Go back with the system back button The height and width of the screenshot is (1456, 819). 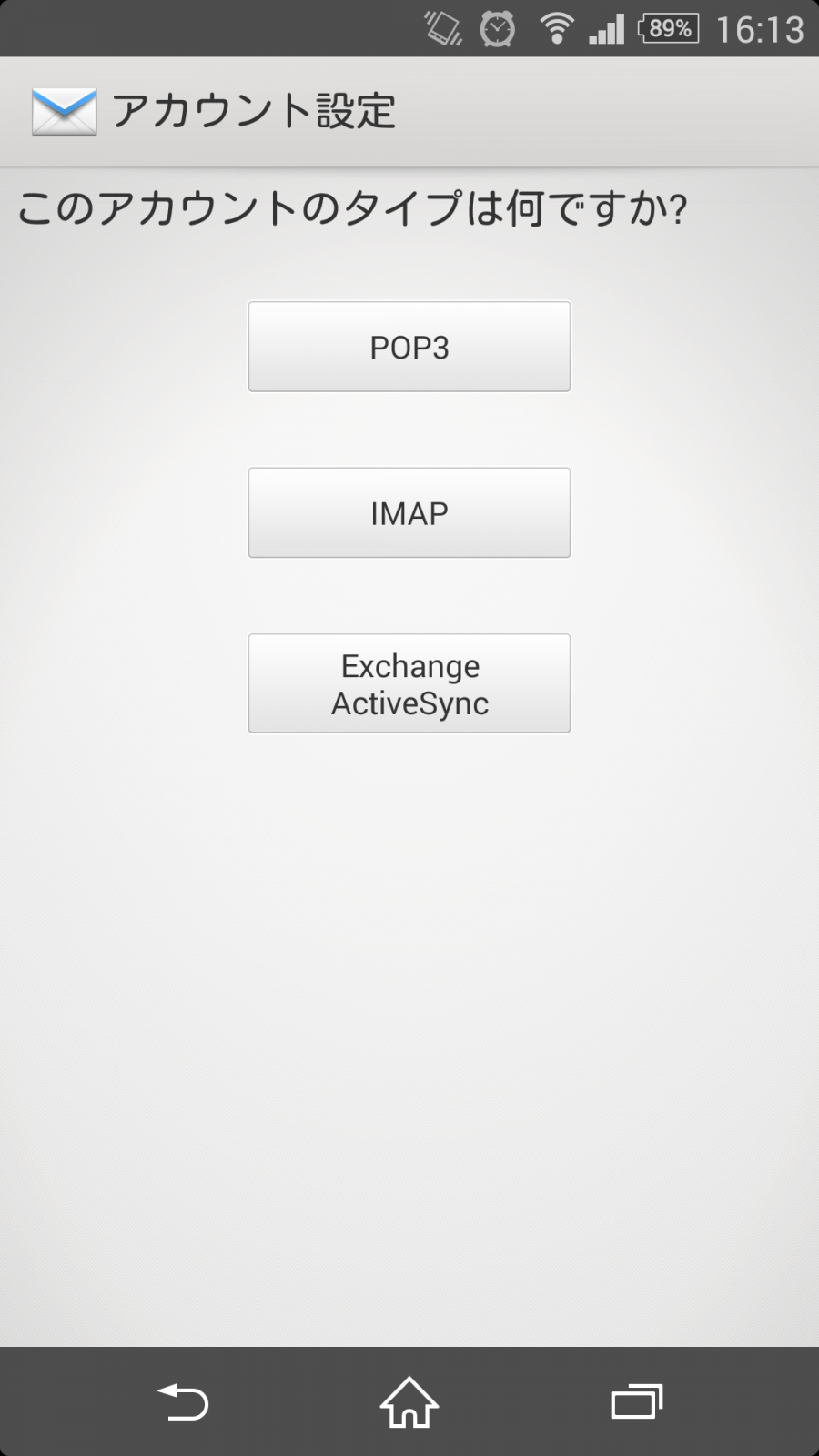(x=183, y=1402)
